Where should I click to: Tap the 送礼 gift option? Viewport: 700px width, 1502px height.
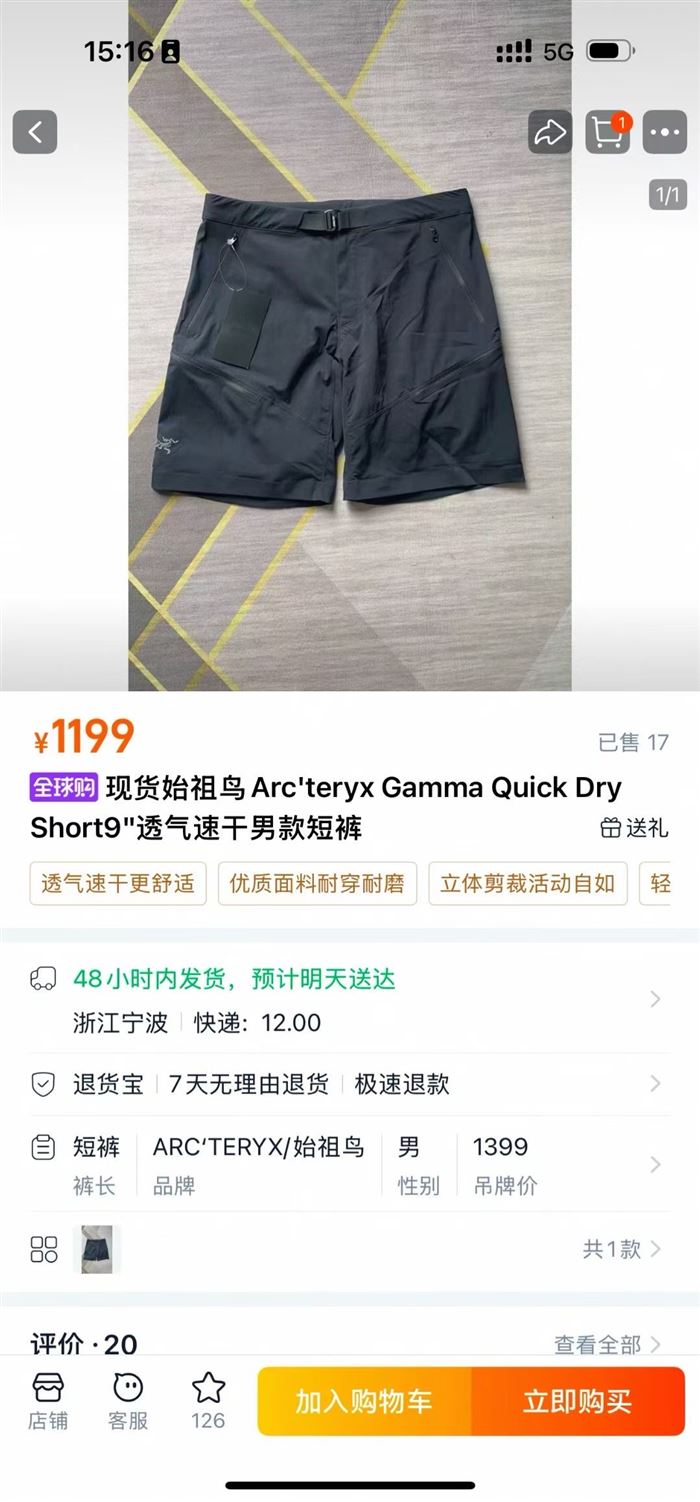pyautogui.click(x=633, y=828)
